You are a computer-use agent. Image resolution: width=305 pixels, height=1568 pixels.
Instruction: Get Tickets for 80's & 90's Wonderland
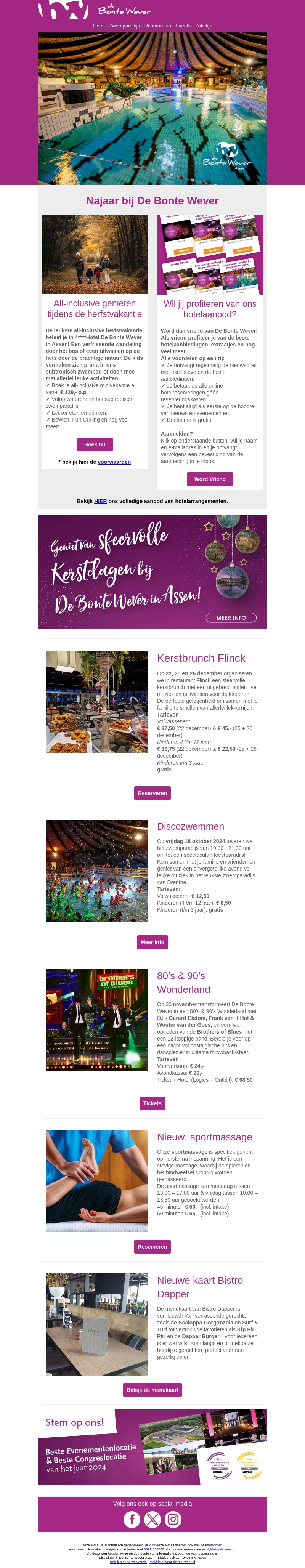tap(152, 1103)
